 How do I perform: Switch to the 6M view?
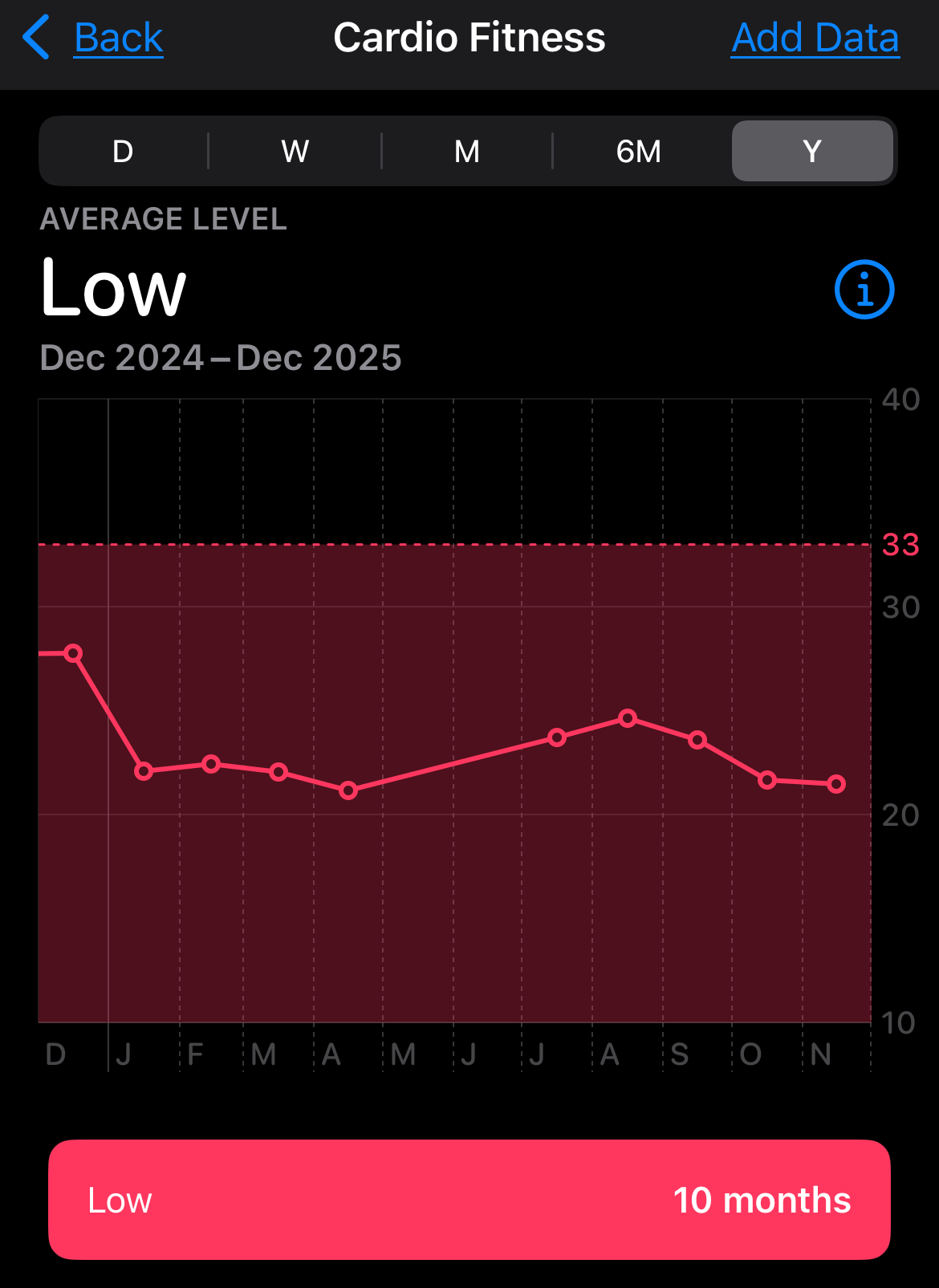639,152
